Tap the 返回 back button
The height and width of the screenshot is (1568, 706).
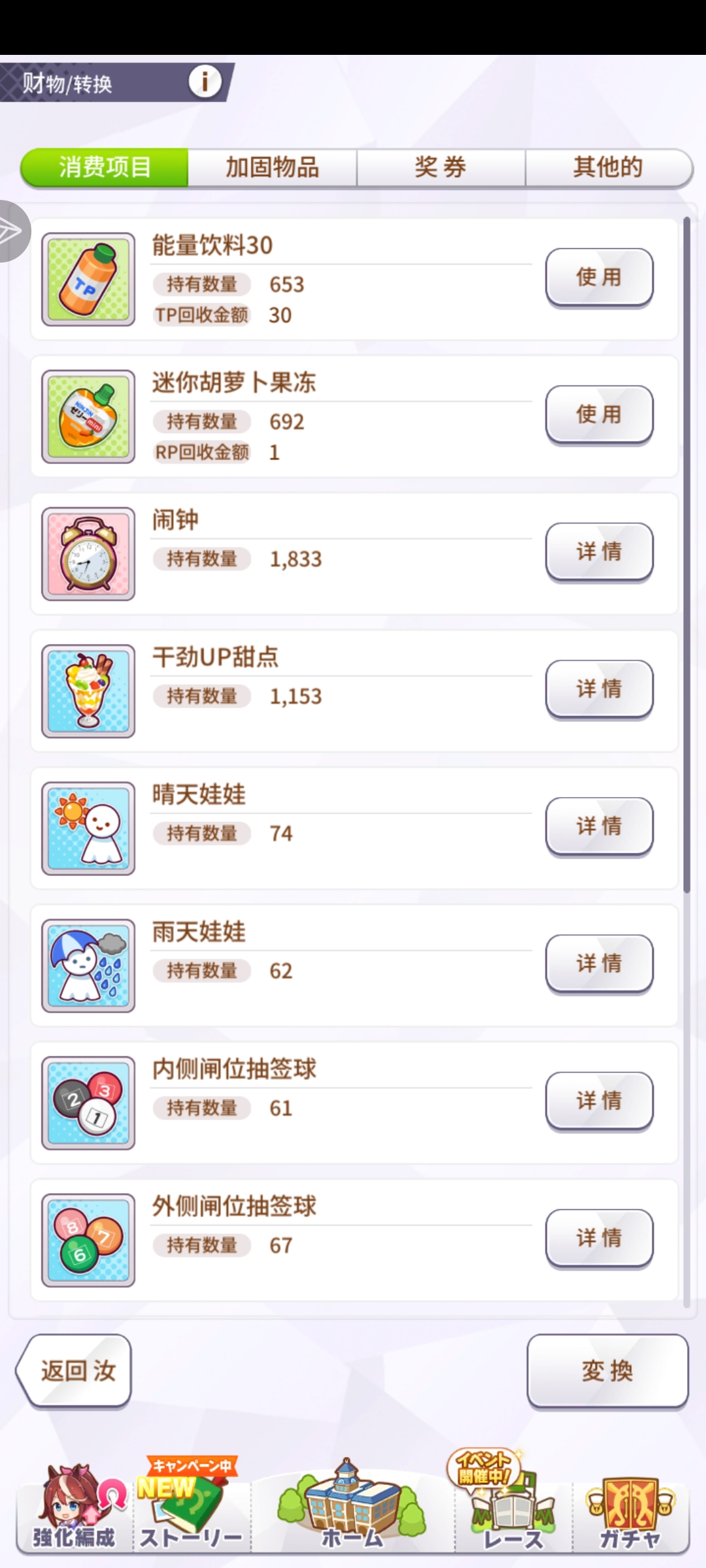click(x=75, y=1371)
